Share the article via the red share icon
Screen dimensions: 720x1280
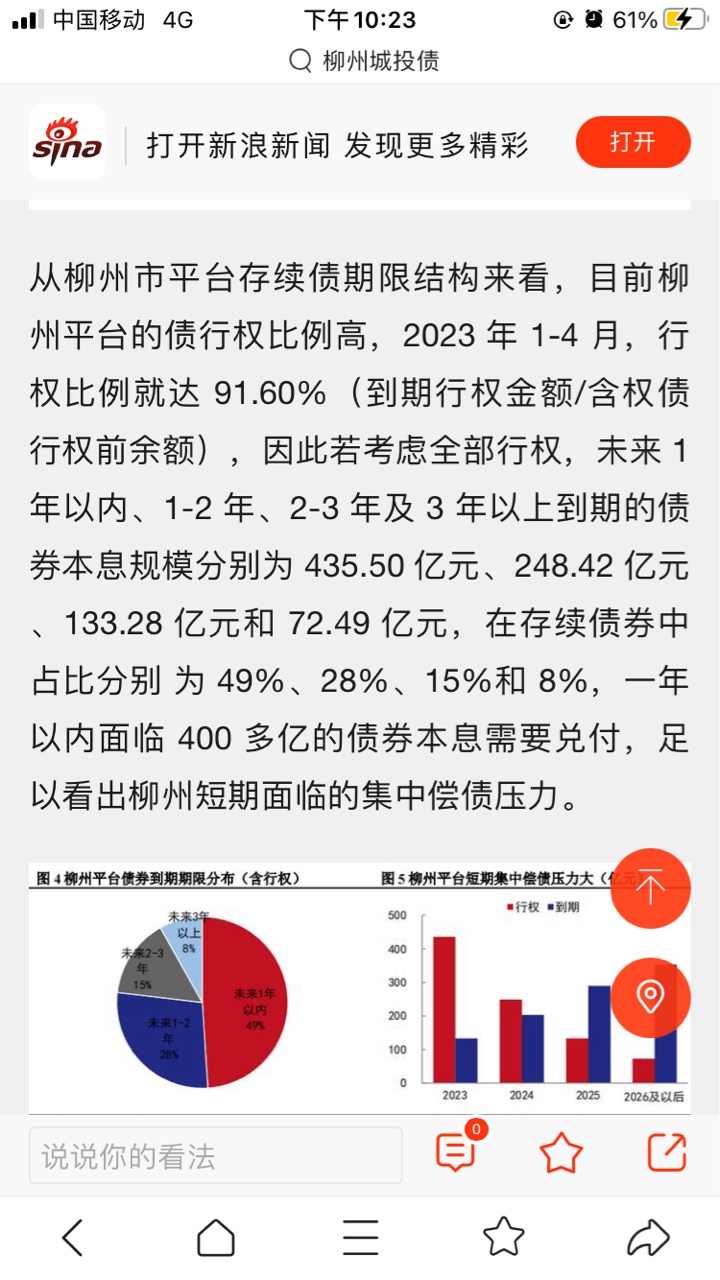coord(666,1153)
